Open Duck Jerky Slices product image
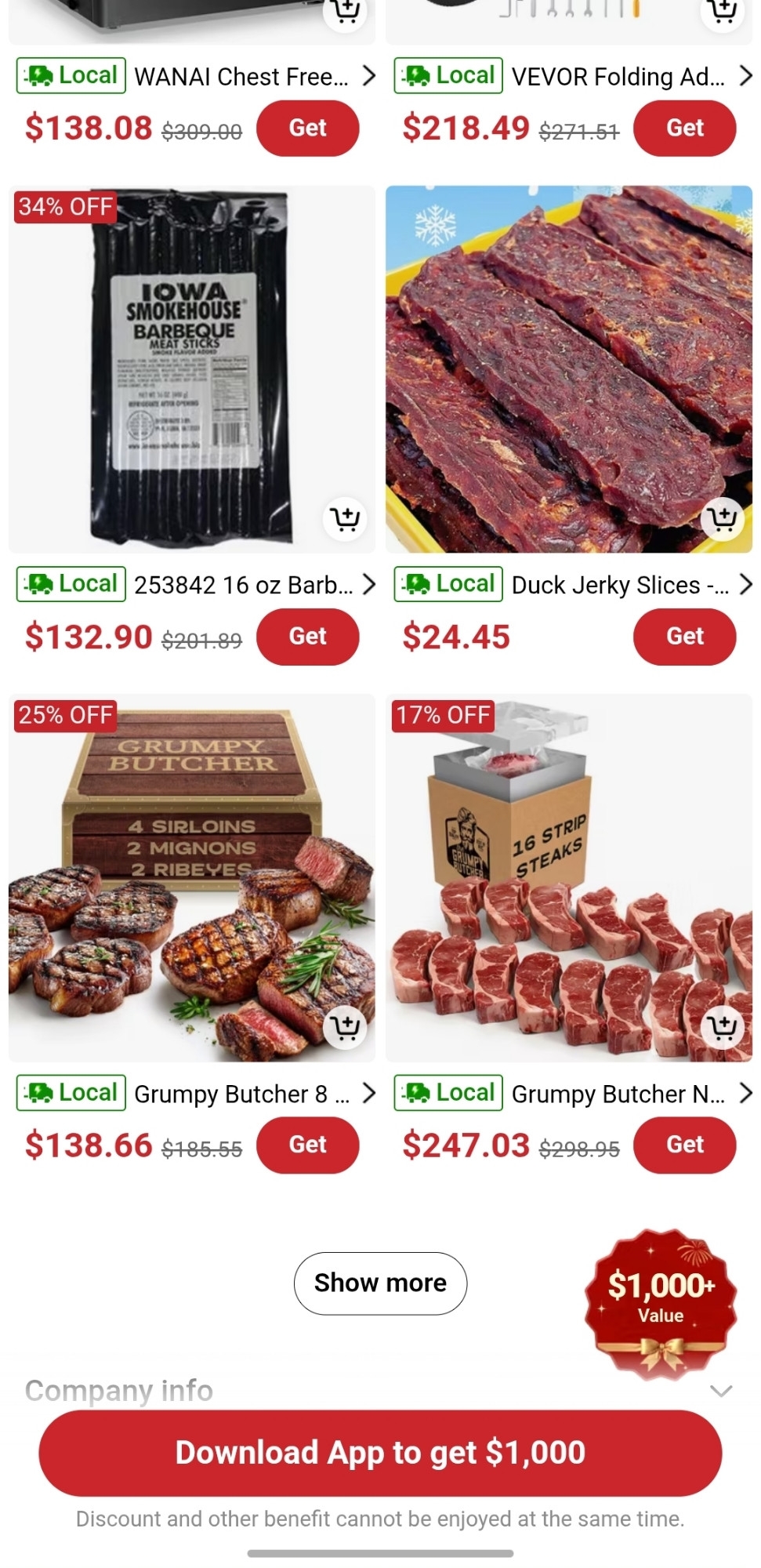Screen dimensions: 761x1568 click(568, 368)
